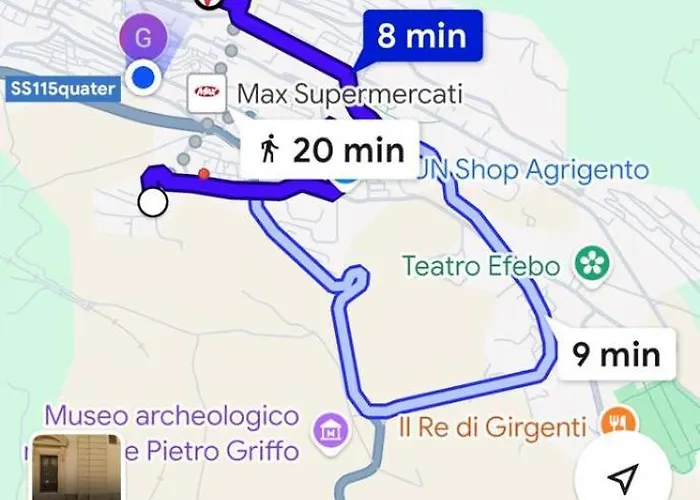Select the 8 min route label

422,37
